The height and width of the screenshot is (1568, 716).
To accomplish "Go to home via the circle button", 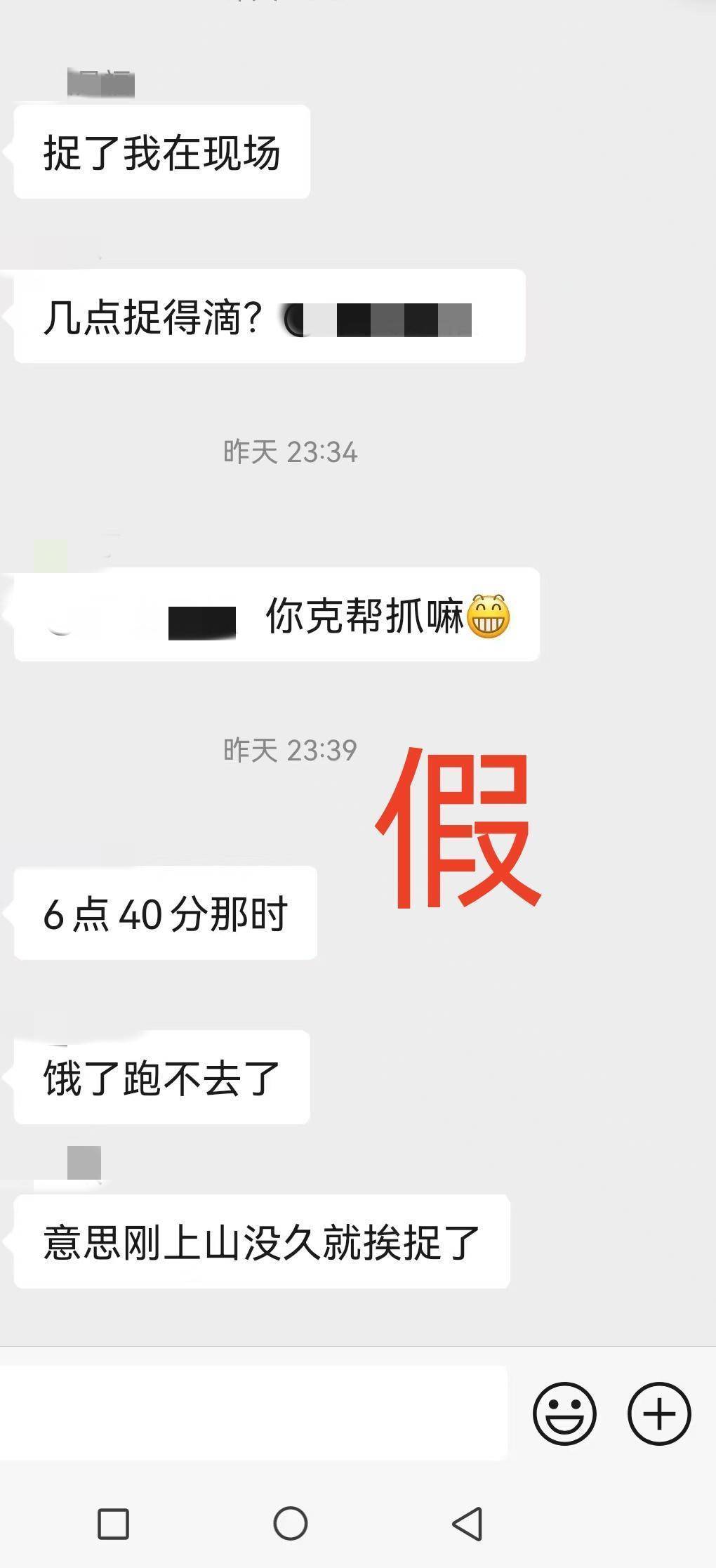I will [x=291, y=1524].
